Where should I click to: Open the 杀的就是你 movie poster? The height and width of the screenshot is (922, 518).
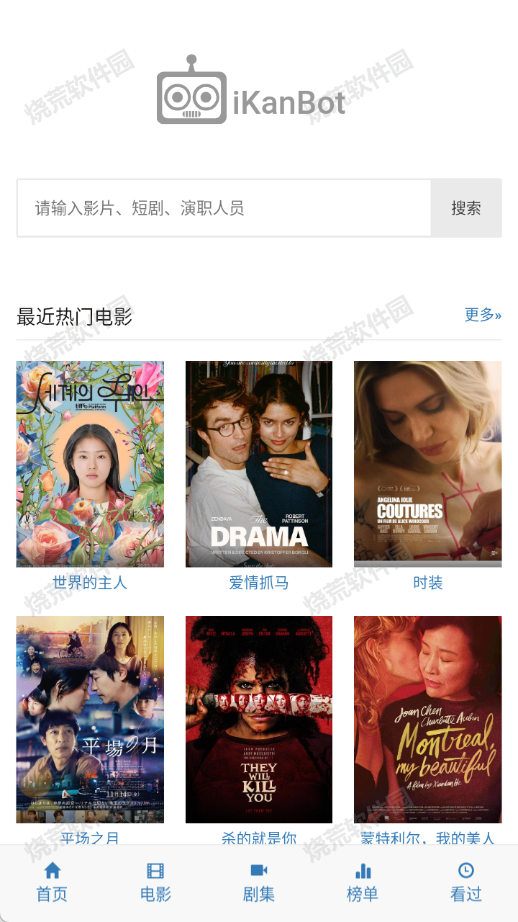tap(259, 719)
